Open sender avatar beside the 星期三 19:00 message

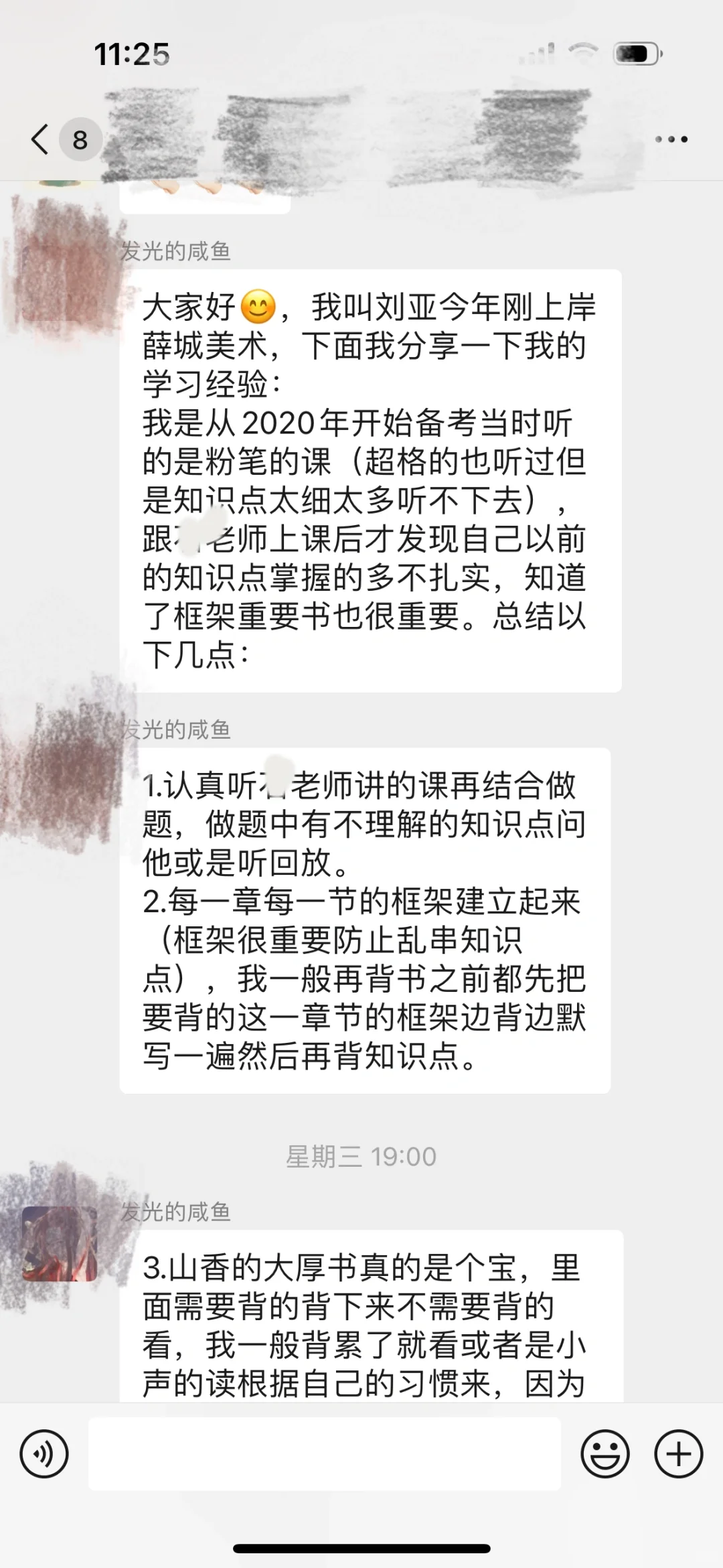tap(60, 1244)
